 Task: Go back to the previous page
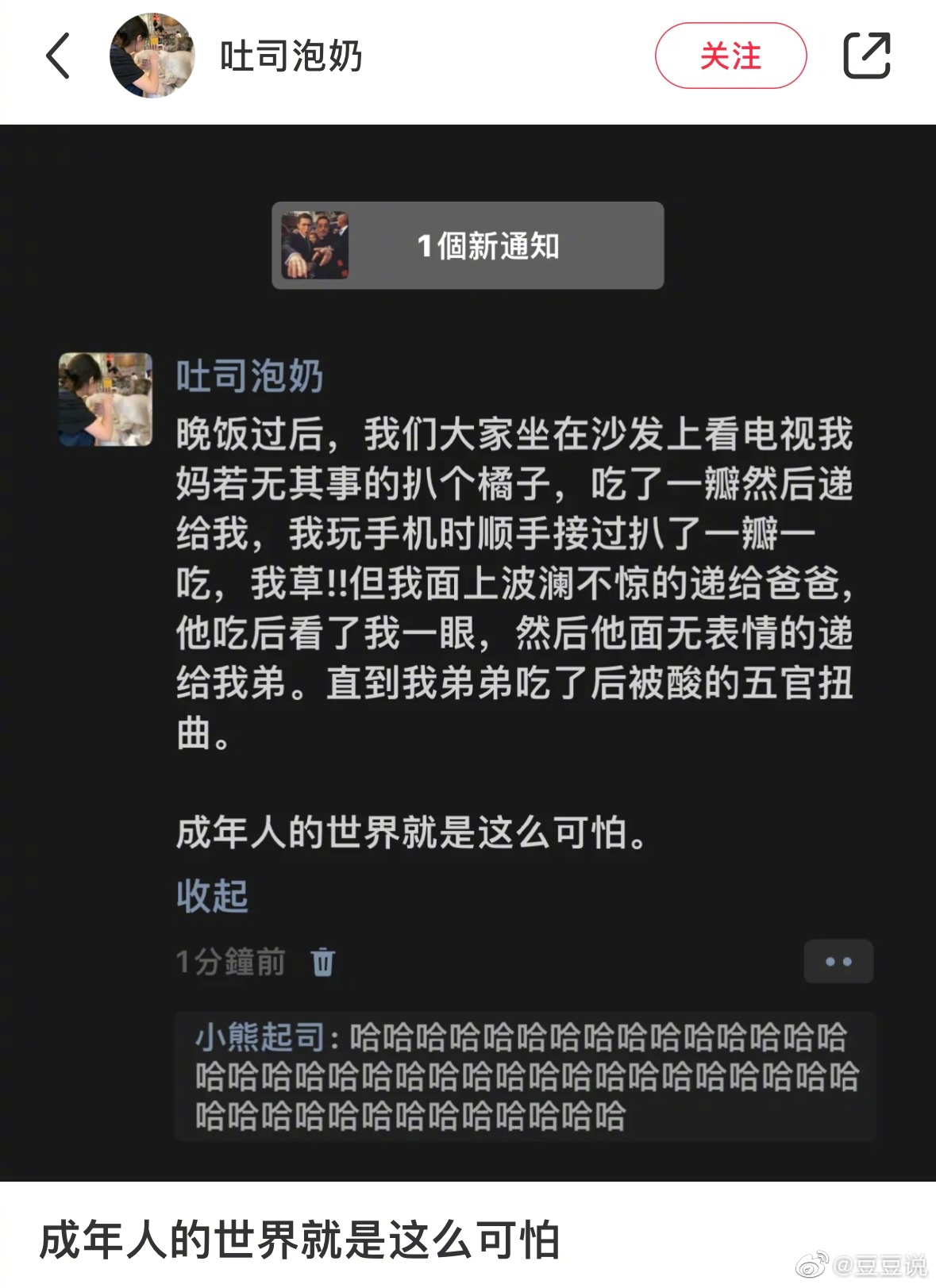(58, 56)
